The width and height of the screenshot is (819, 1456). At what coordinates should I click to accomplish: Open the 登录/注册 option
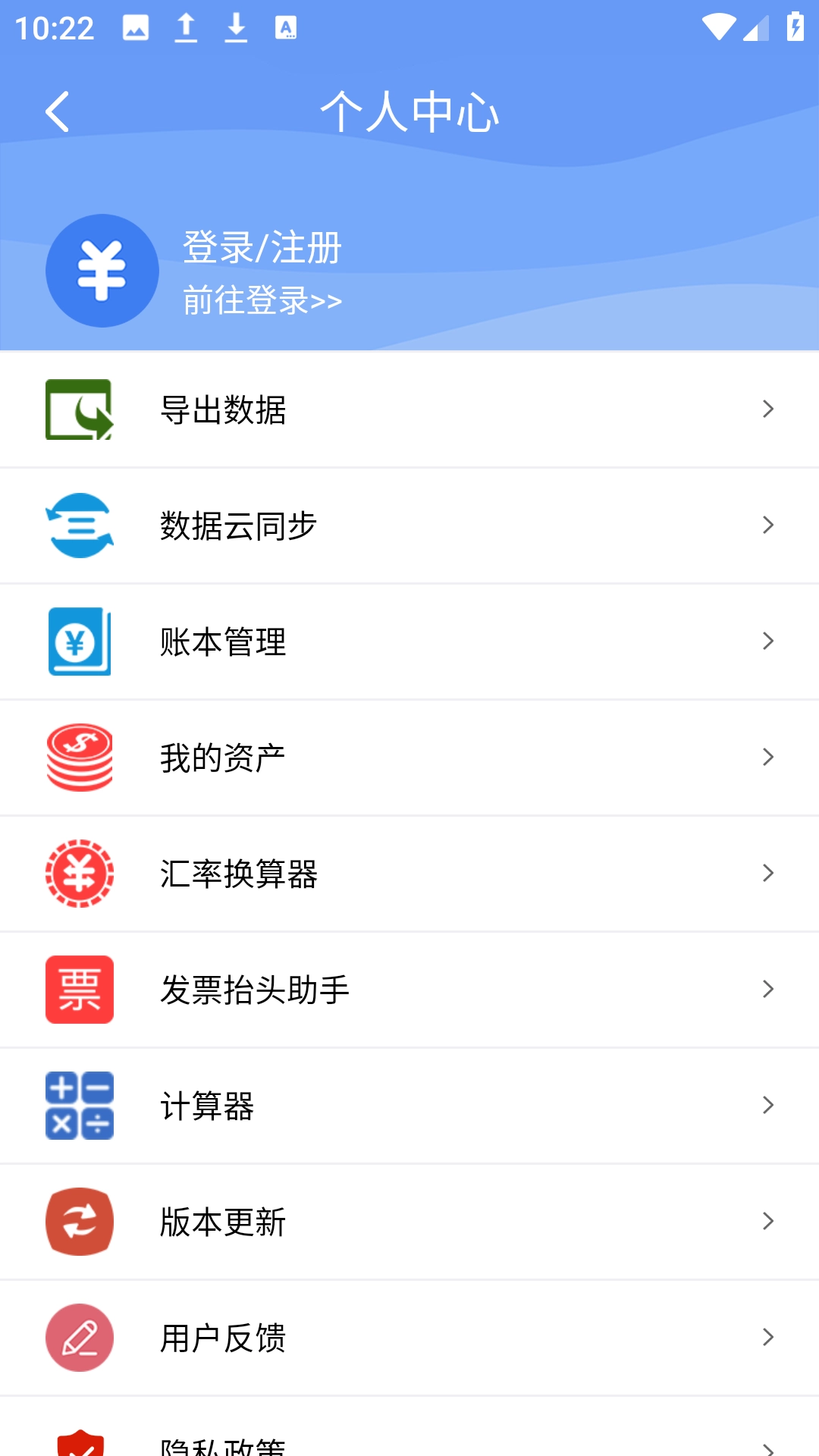coord(263,246)
